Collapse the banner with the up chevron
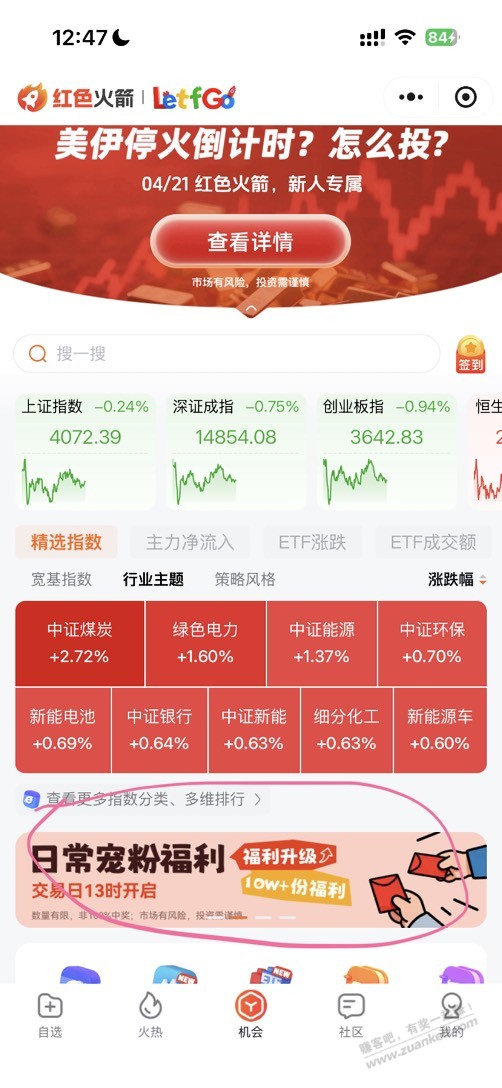 tap(251, 307)
